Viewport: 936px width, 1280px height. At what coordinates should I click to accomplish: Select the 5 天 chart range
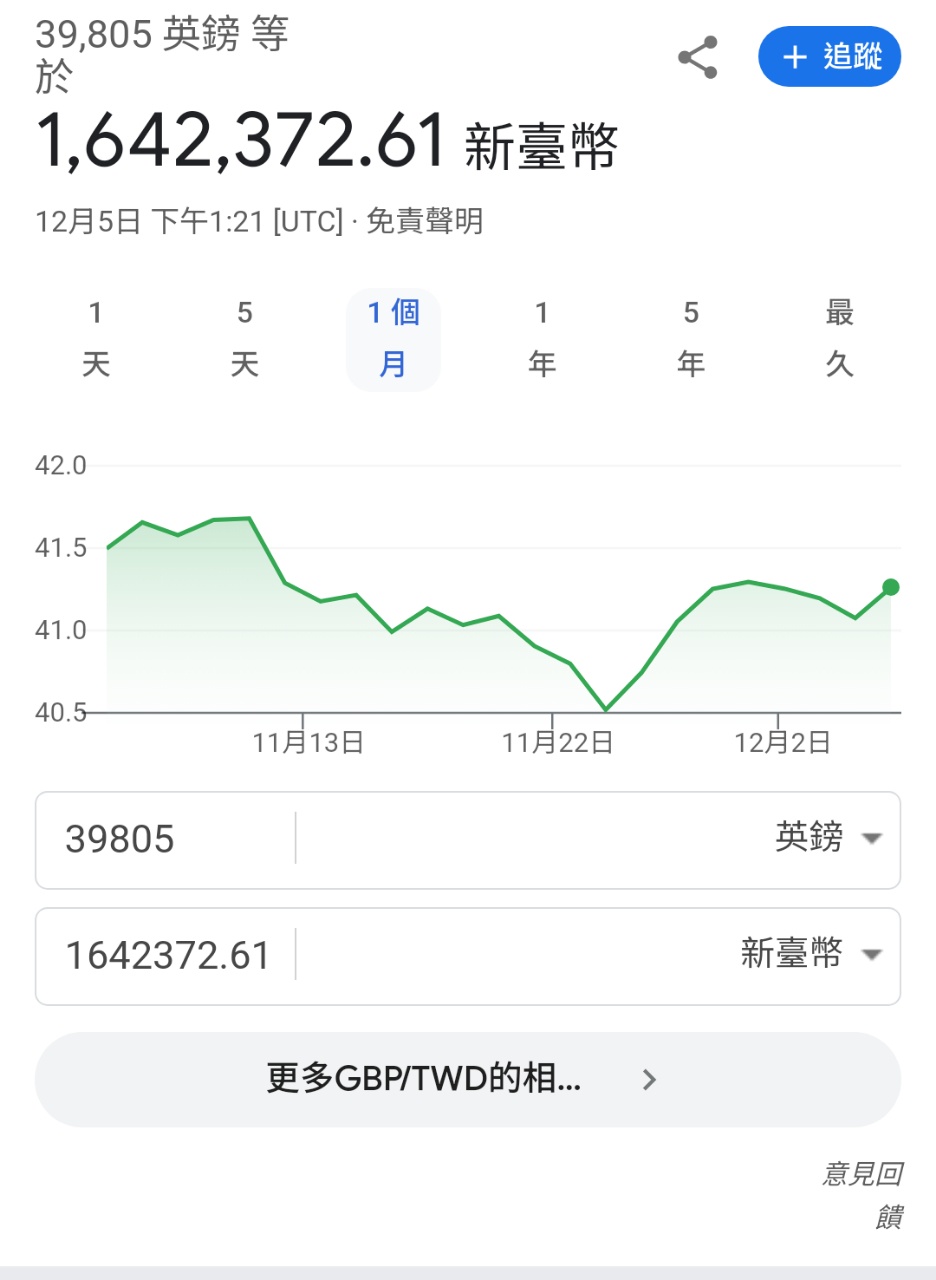(x=244, y=339)
